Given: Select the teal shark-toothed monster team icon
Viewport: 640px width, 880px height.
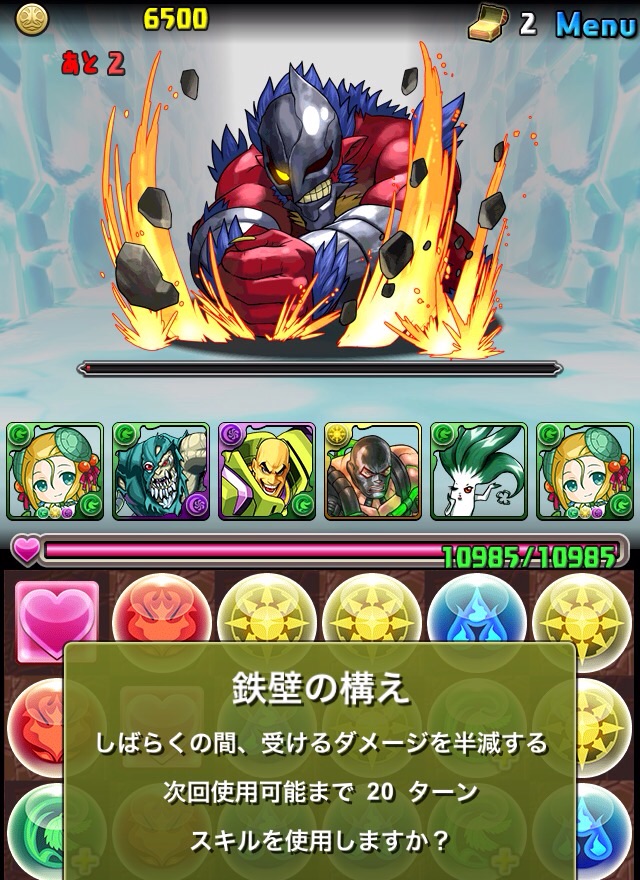Looking at the screenshot, I should point(160,471).
